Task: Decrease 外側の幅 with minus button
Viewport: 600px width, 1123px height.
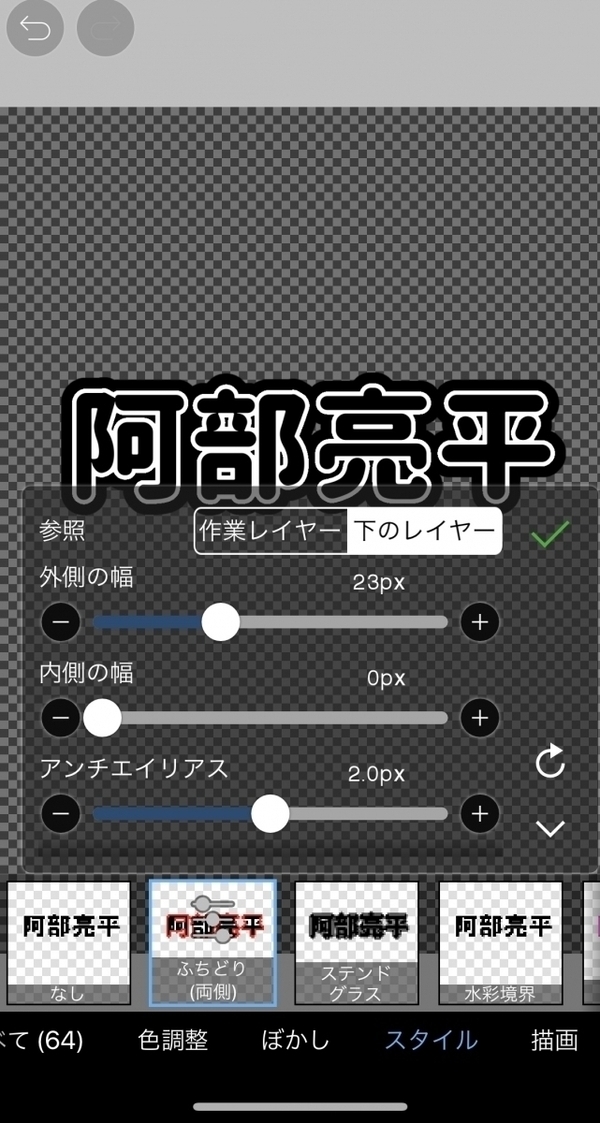Action: (61, 623)
